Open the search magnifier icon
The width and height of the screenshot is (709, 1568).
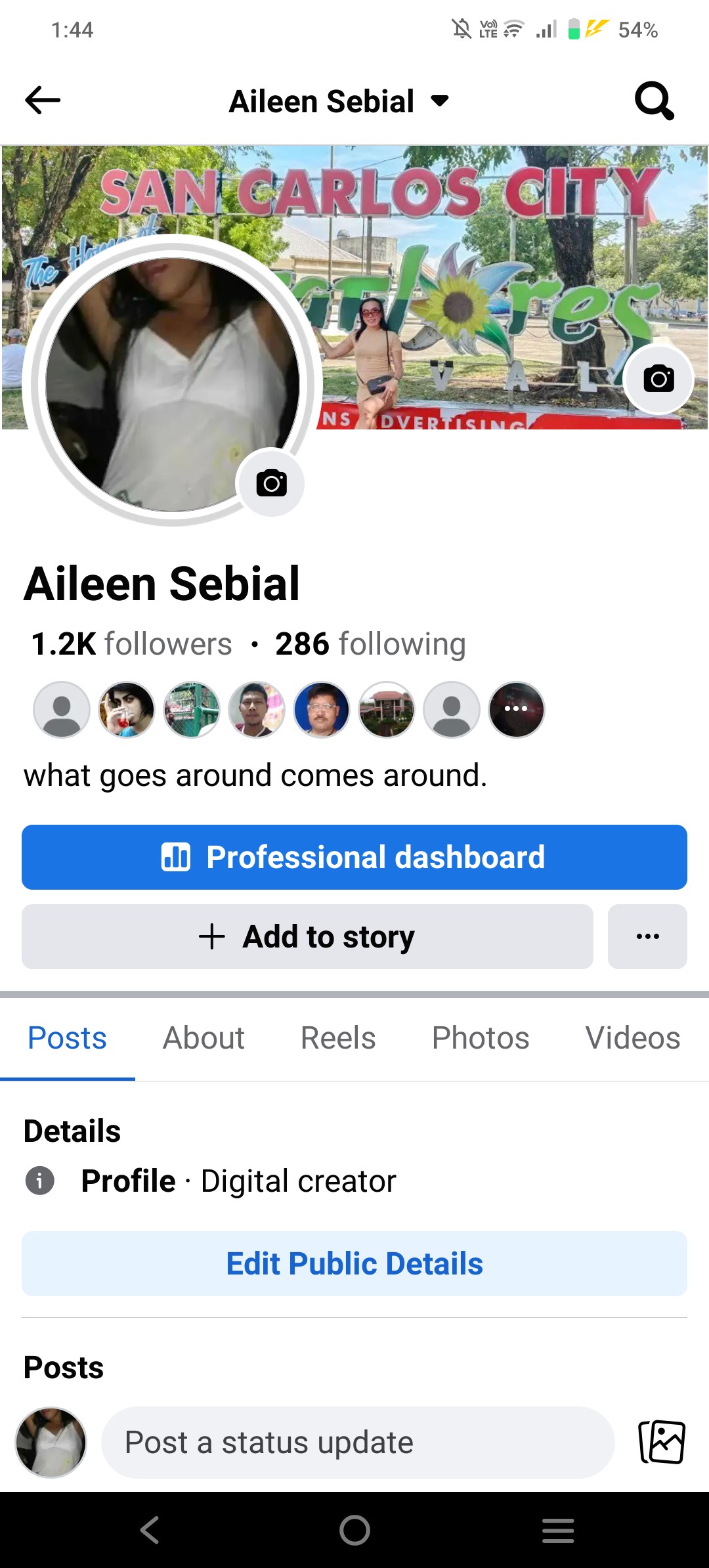coord(654,100)
